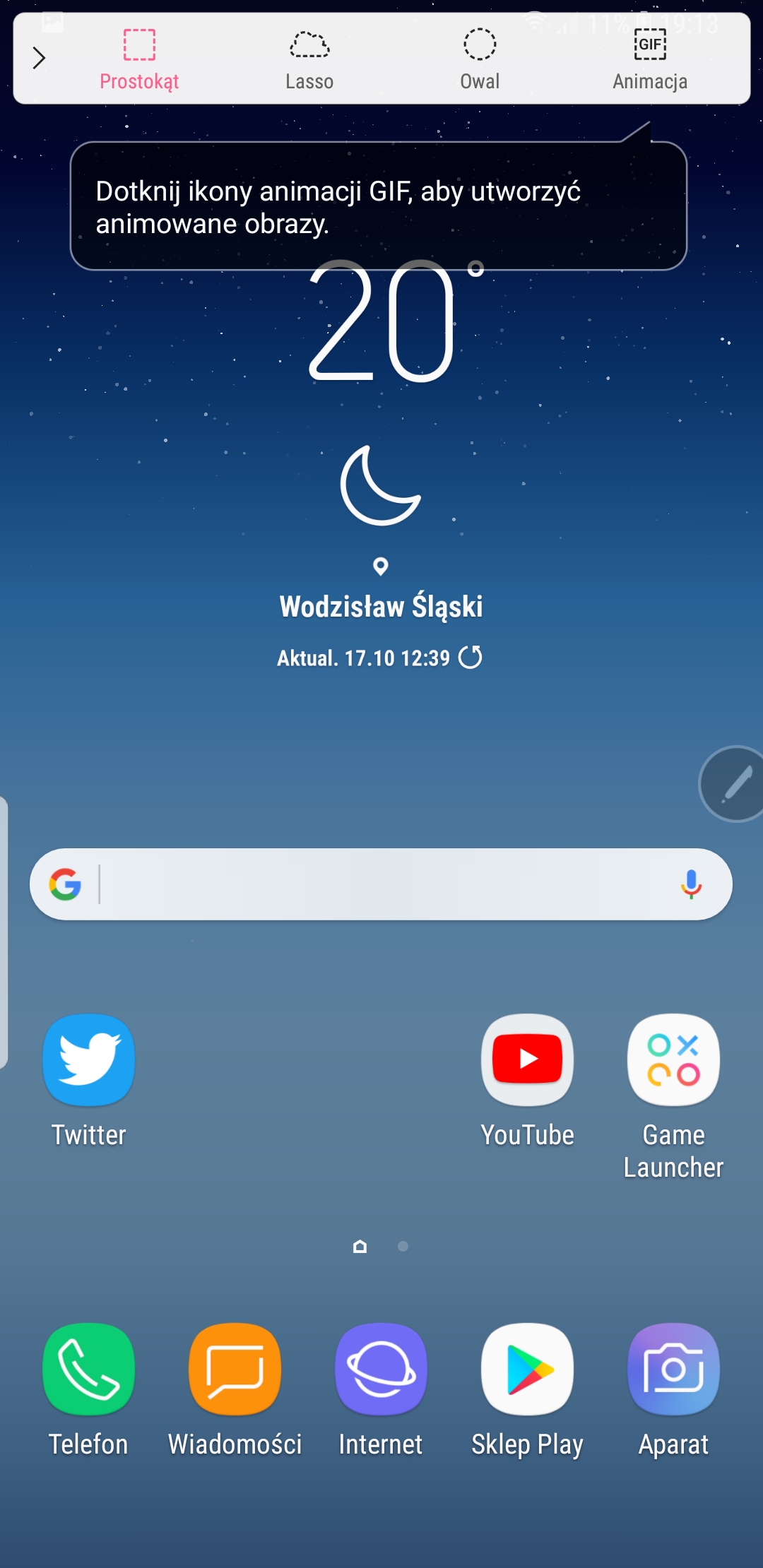Open the Telefon dialer app
Image resolution: width=763 pixels, height=1568 pixels.
pos(89,1390)
